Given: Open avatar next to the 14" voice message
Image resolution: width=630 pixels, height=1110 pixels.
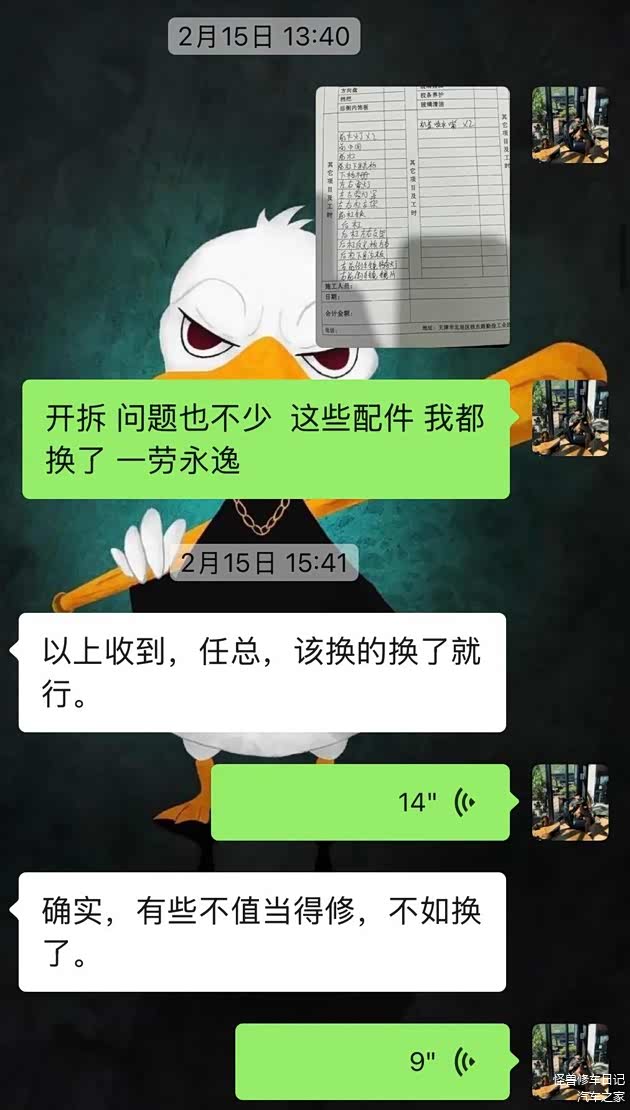Looking at the screenshot, I should pyautogui.click(x=569, y=802).
